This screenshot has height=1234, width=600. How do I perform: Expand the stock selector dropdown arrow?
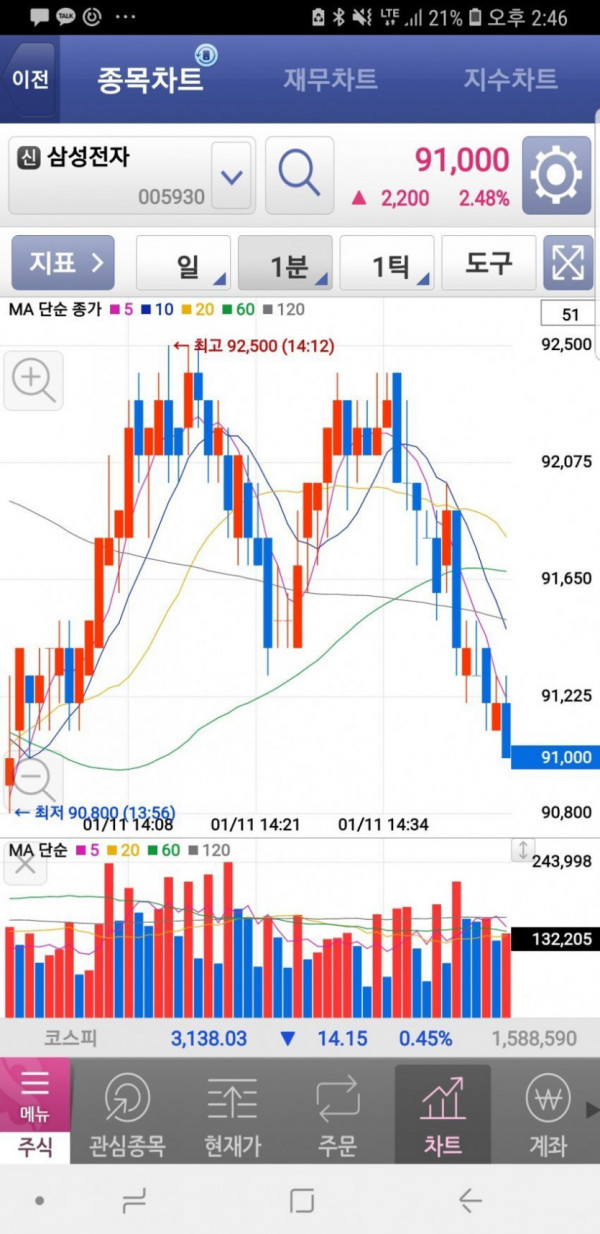(232, 177)
